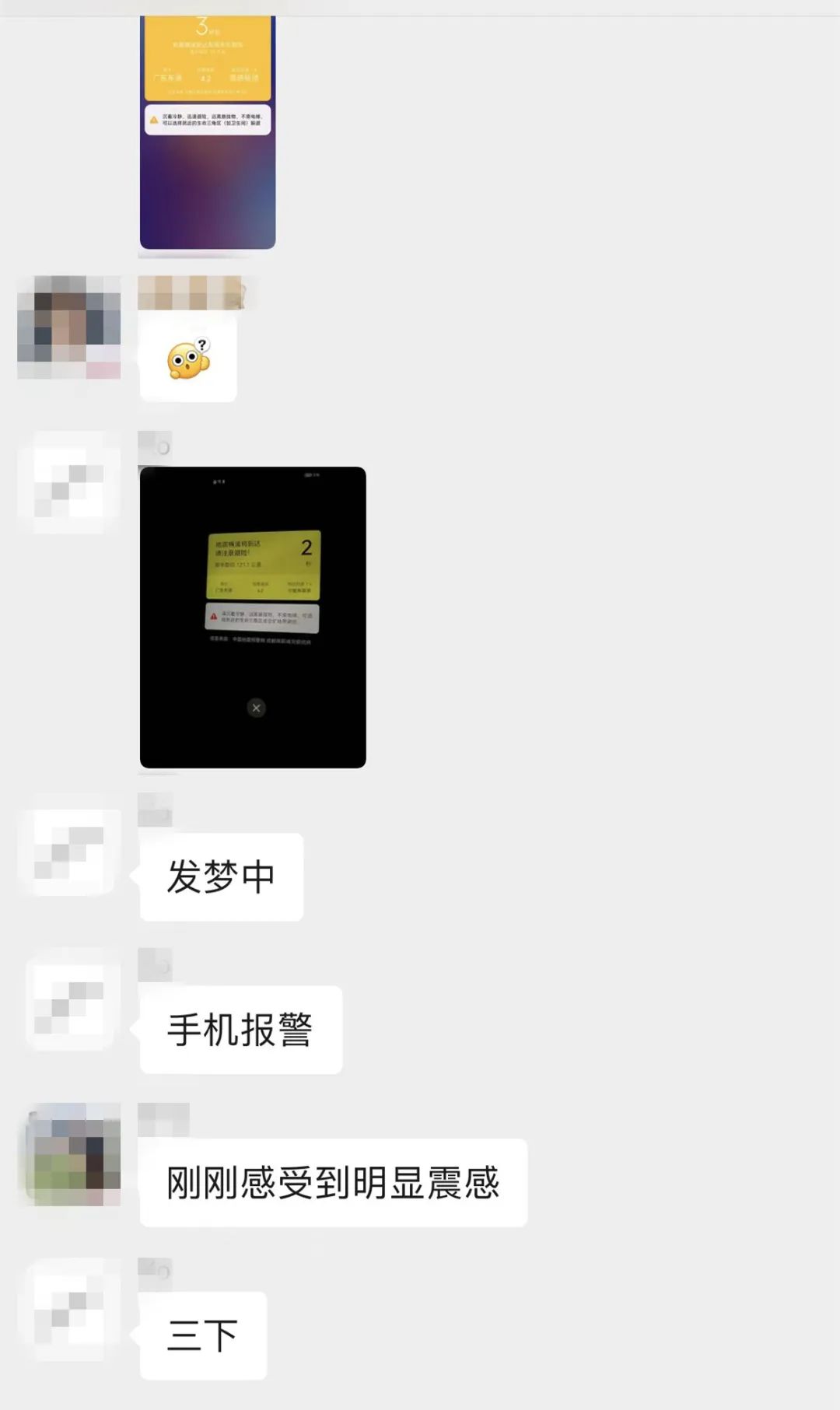This screenshot has height=1410, width=840.
Task: Tap the avatar beside '手机报警' message
Action: coord(69,999)
